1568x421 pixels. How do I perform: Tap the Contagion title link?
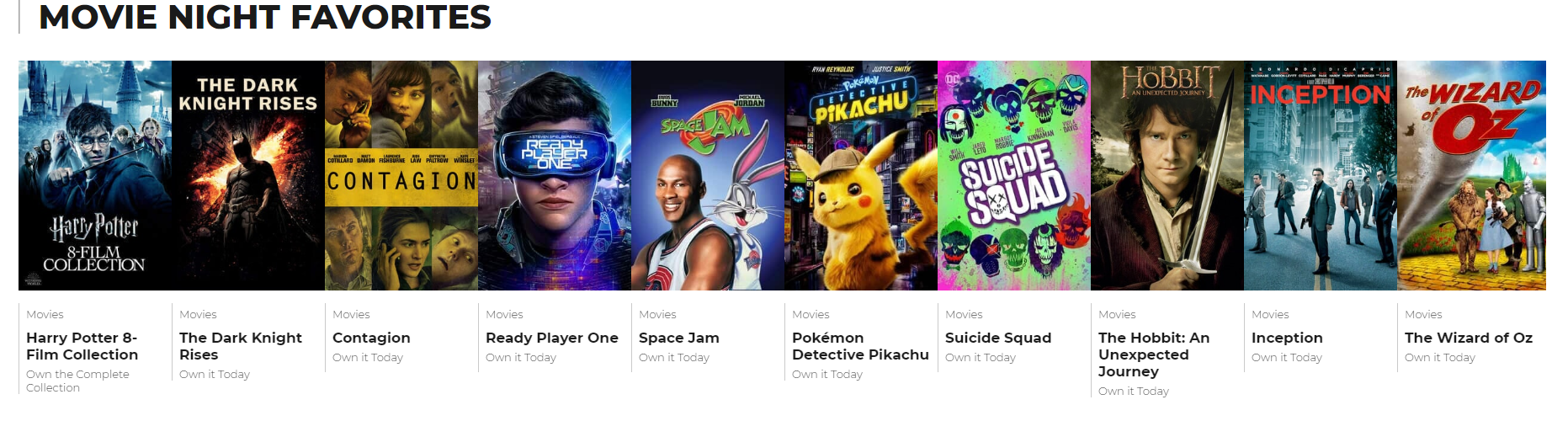(x=371, y=338)
